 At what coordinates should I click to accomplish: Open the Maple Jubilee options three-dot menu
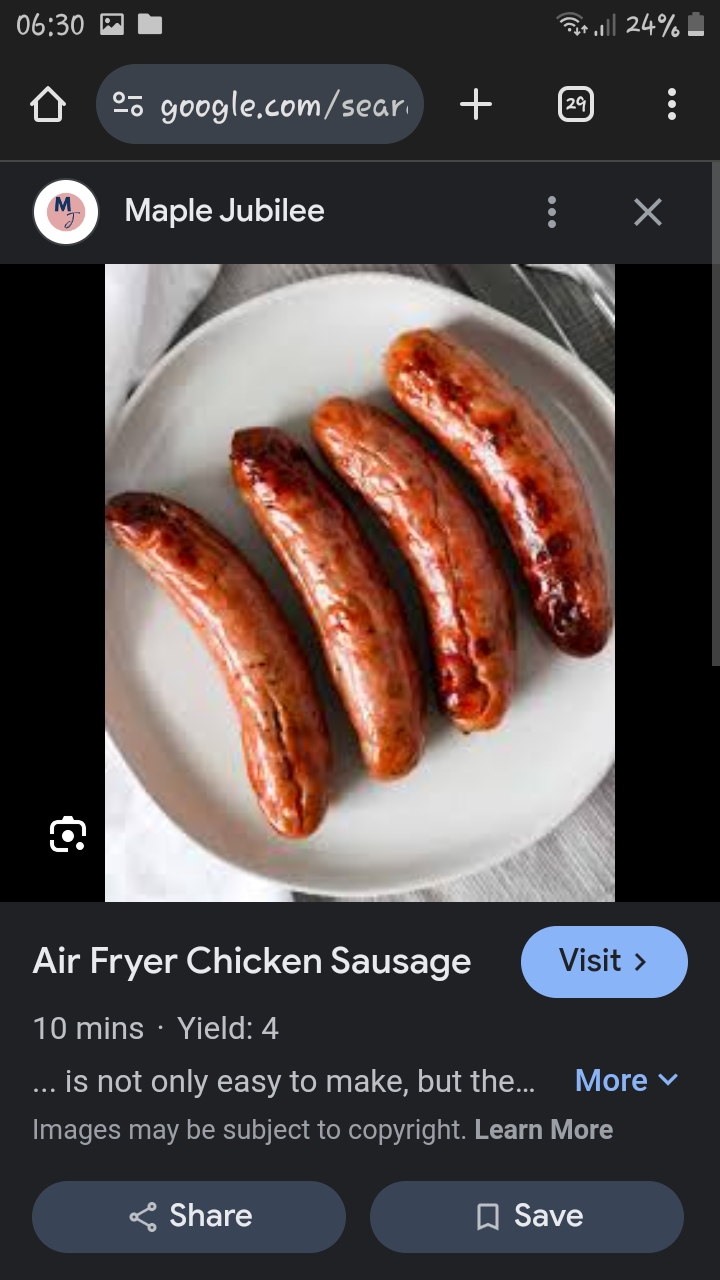551,211
